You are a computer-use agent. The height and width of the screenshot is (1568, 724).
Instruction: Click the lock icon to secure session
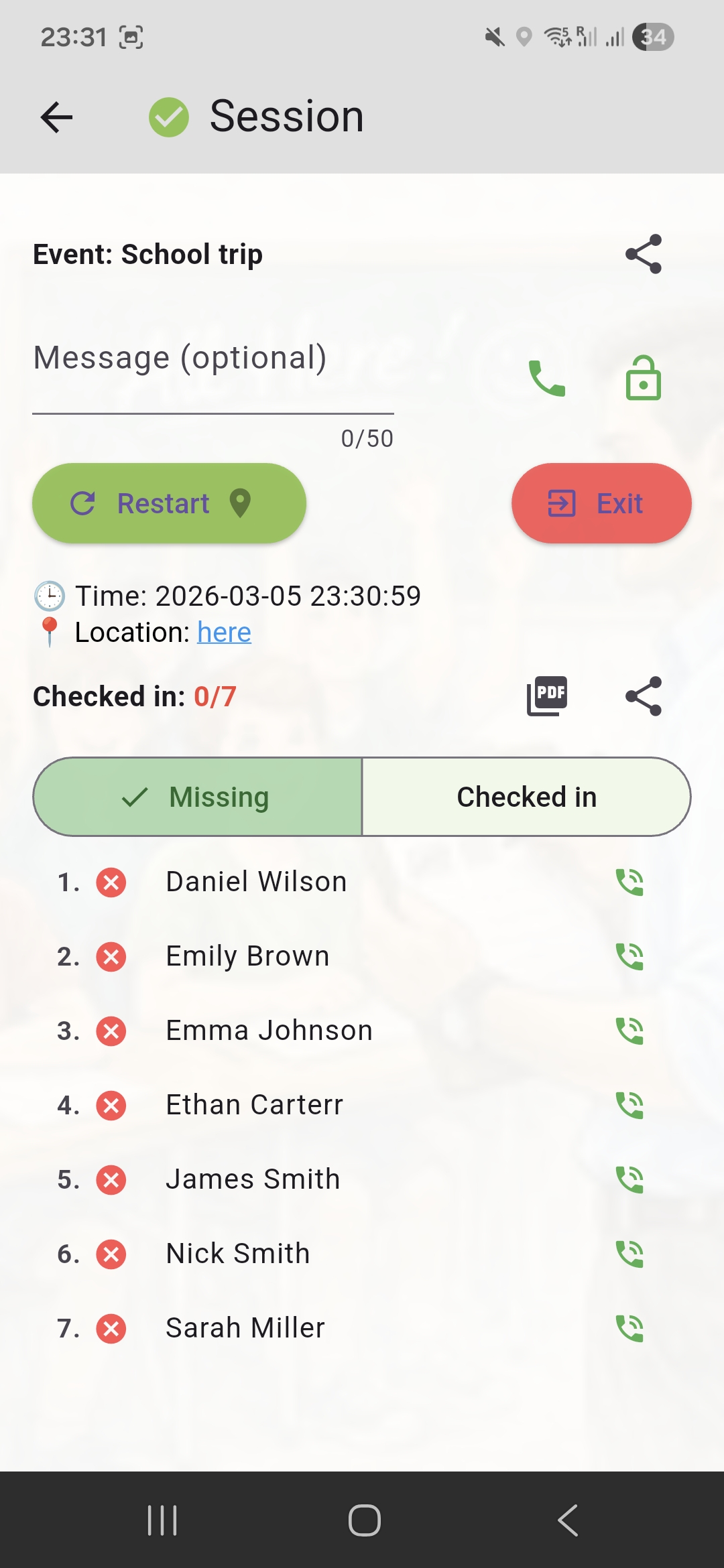644,379
